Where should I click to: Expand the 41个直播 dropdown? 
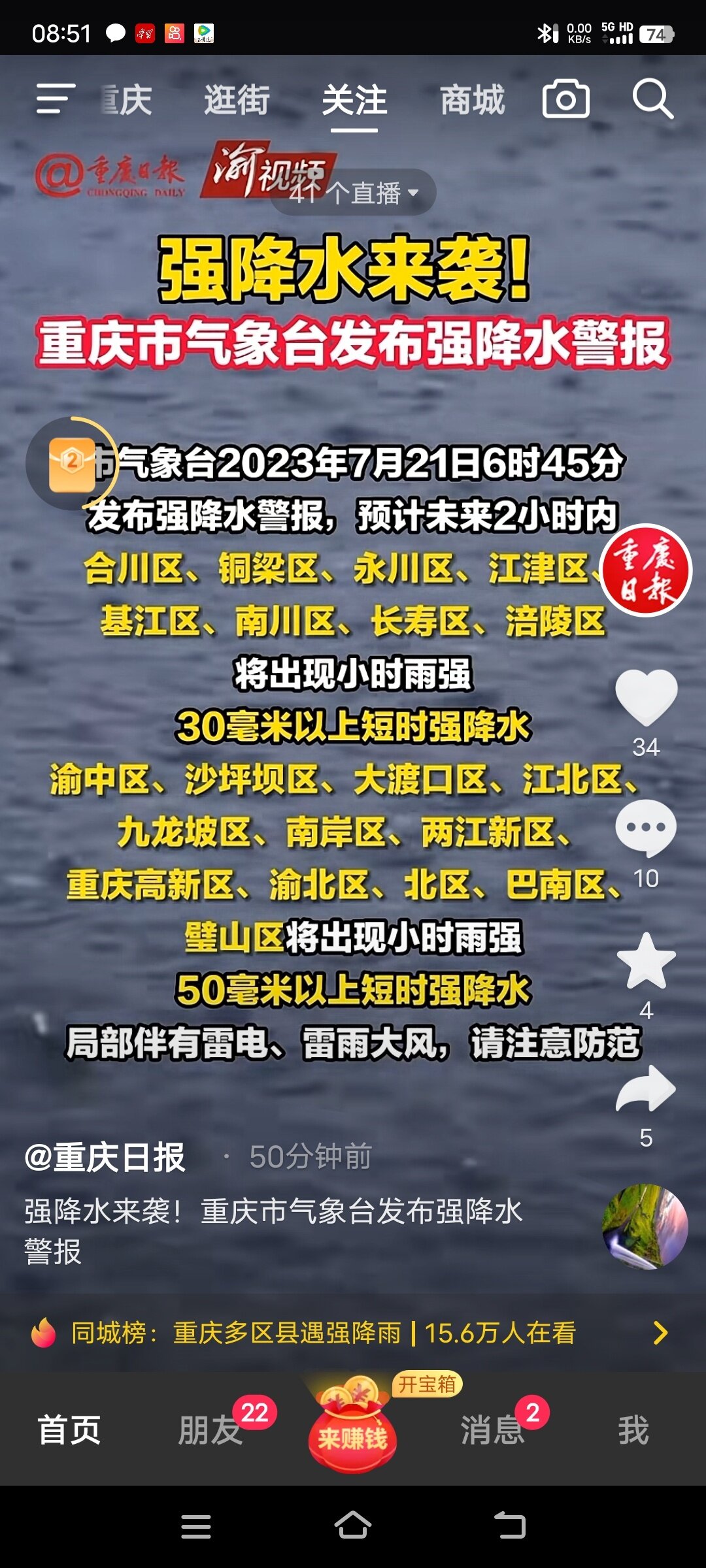pos(354,193)
